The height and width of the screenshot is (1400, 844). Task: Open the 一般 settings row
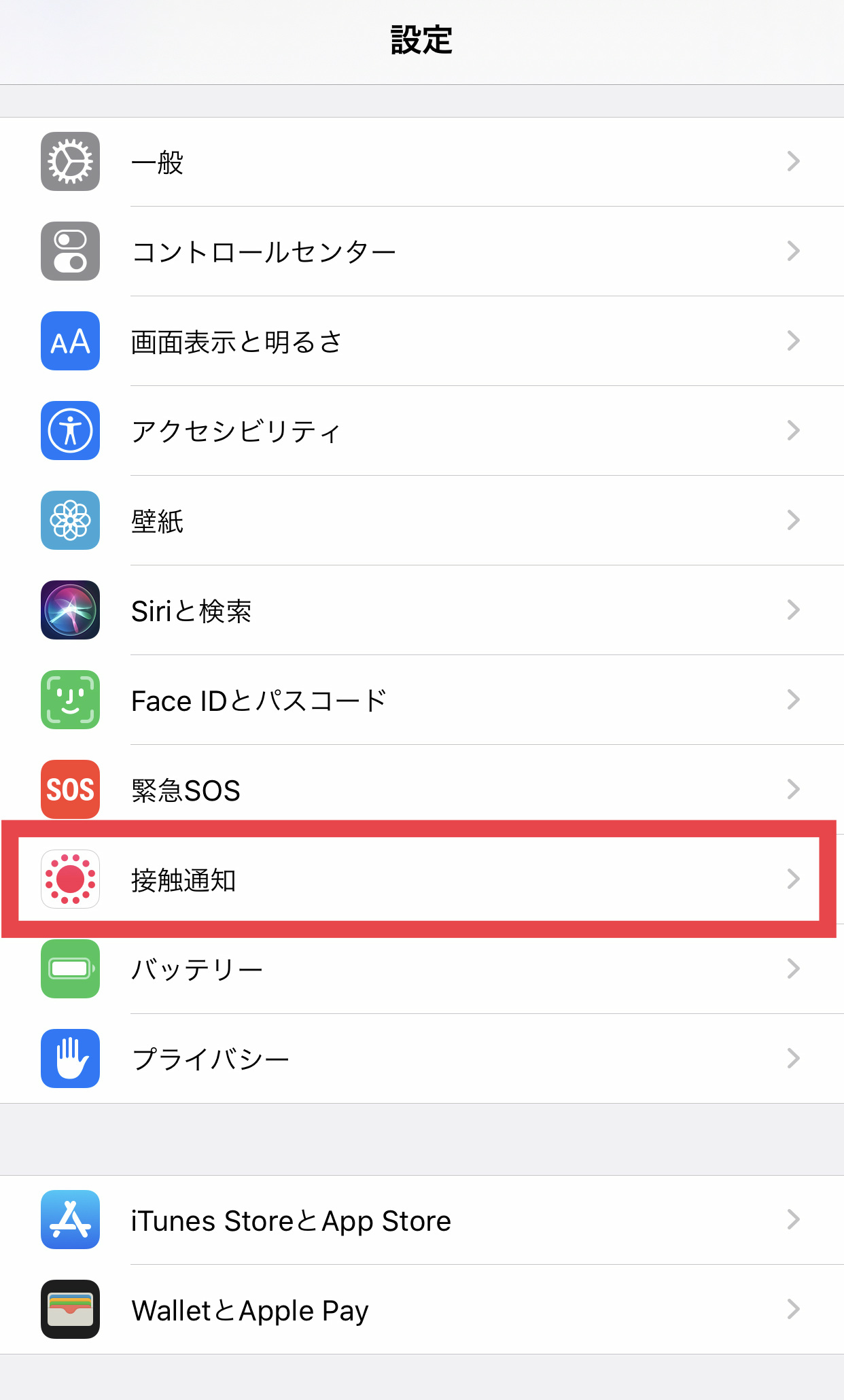pos(422,162)
